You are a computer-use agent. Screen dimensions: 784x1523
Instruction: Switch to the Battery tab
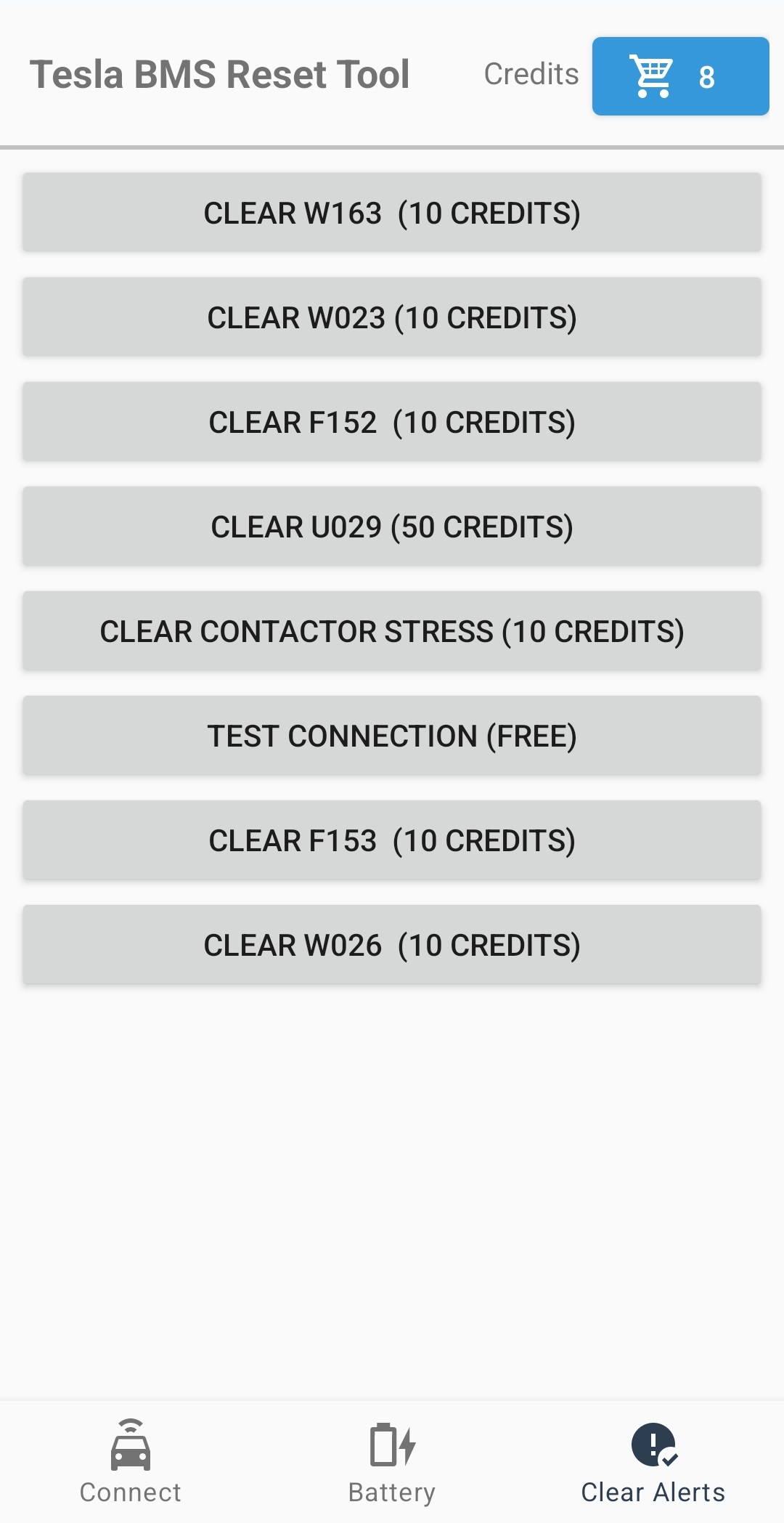click(392, 1461)
